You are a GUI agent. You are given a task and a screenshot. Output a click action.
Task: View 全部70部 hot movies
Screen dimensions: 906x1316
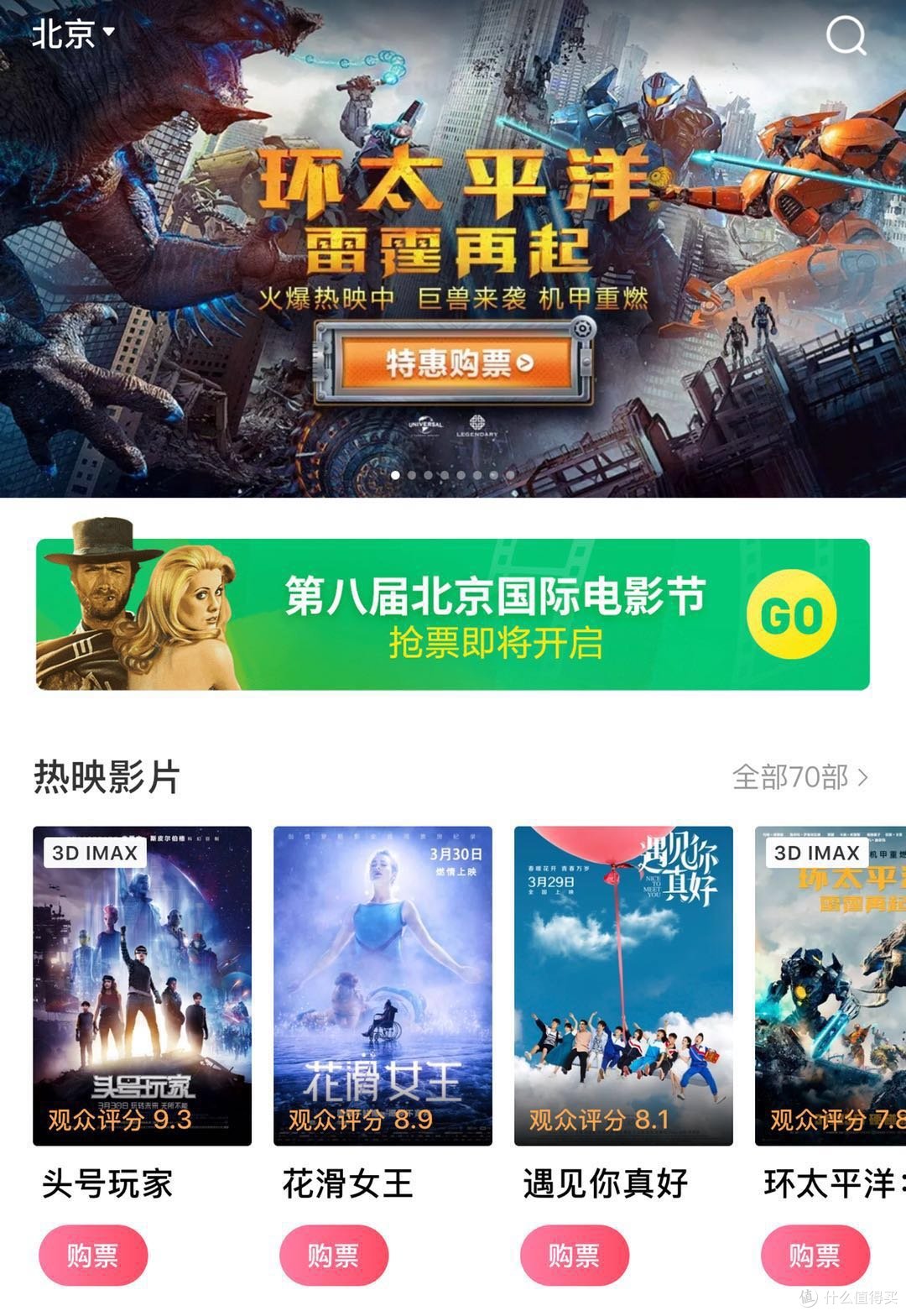pyautogui.click(x=799, y=777)
